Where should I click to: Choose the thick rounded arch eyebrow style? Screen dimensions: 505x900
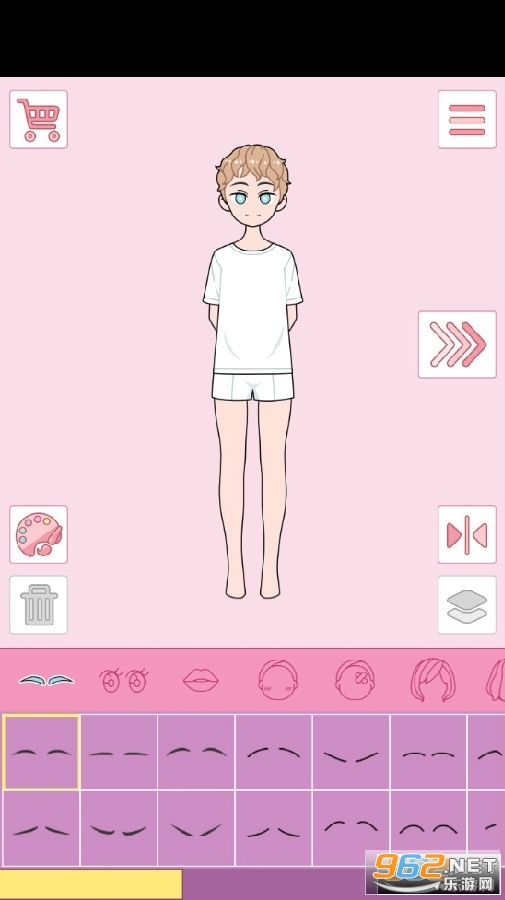coord(428,828)
